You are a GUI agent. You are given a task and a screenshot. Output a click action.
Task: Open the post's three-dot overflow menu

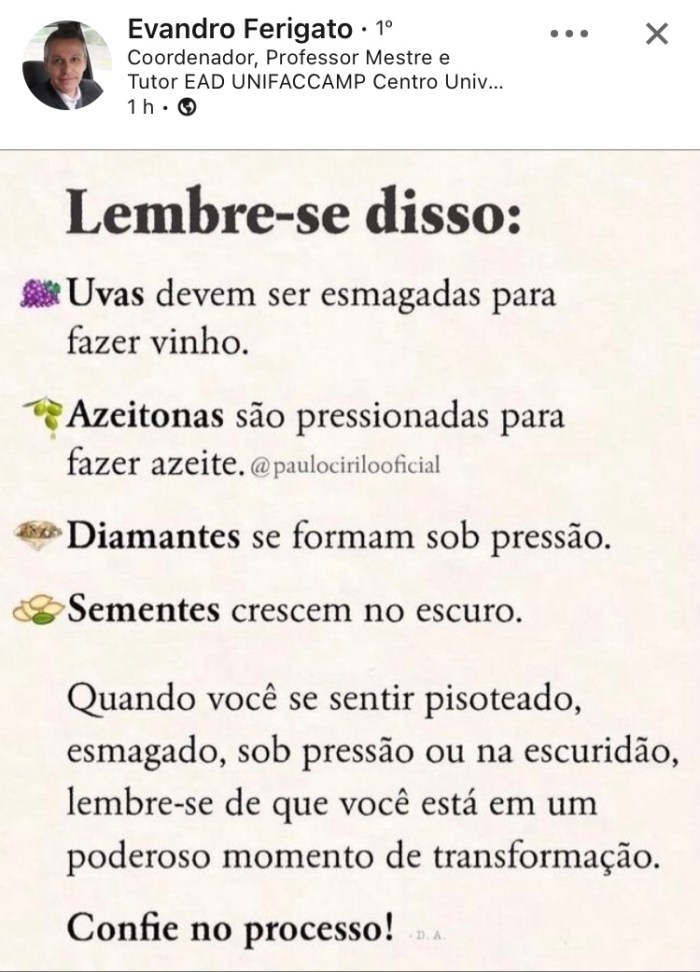tap(569, 33)
